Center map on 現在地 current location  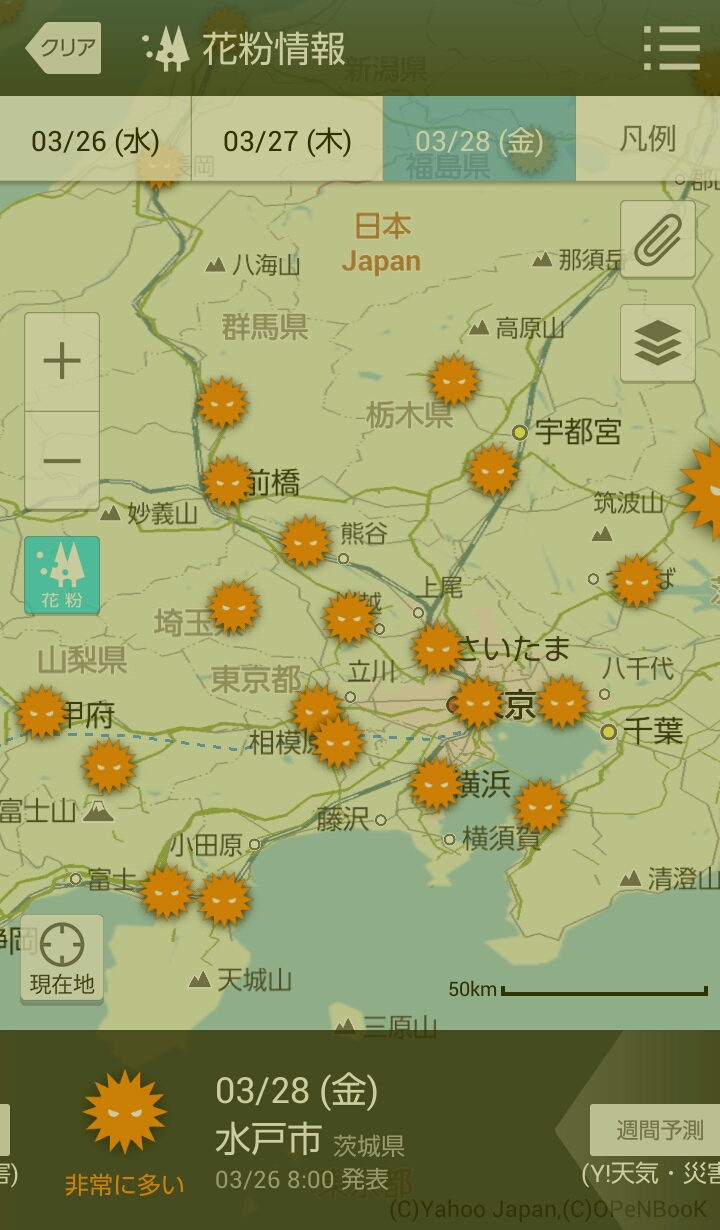pyautogui.click(x=62, y=958)
